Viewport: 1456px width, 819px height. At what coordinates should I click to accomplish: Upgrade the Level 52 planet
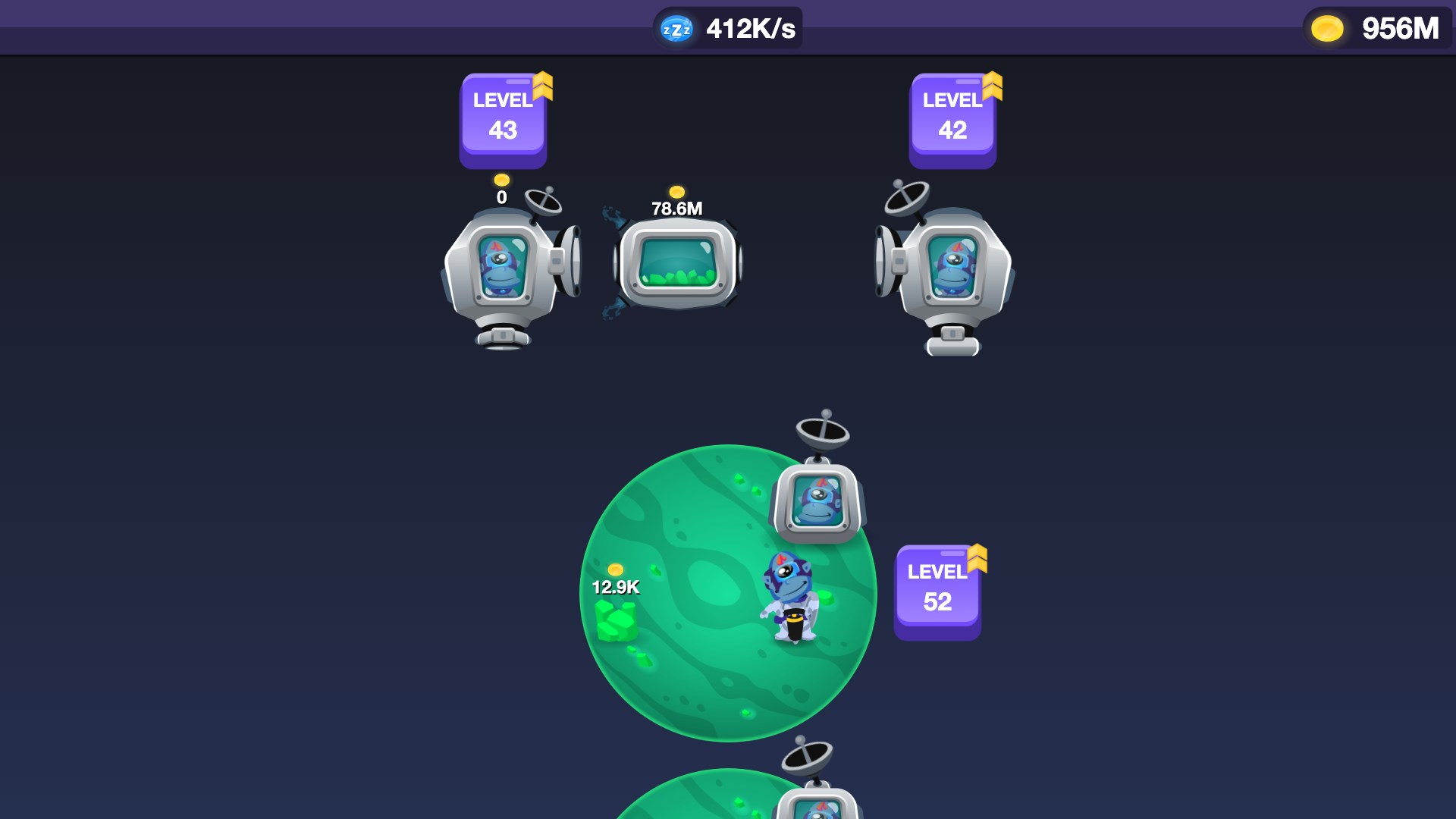(937, 592)
